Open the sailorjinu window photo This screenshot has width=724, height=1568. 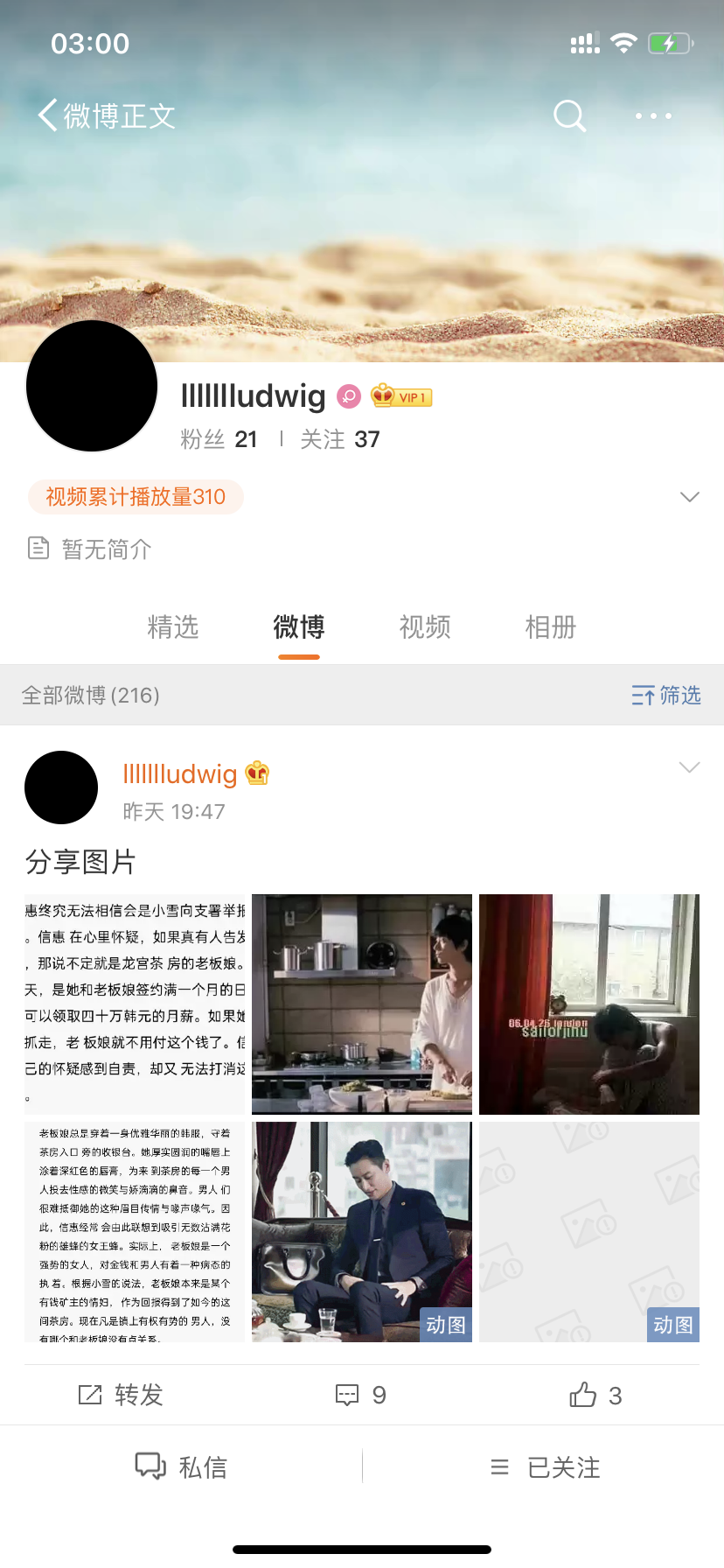pos(589,1004)
